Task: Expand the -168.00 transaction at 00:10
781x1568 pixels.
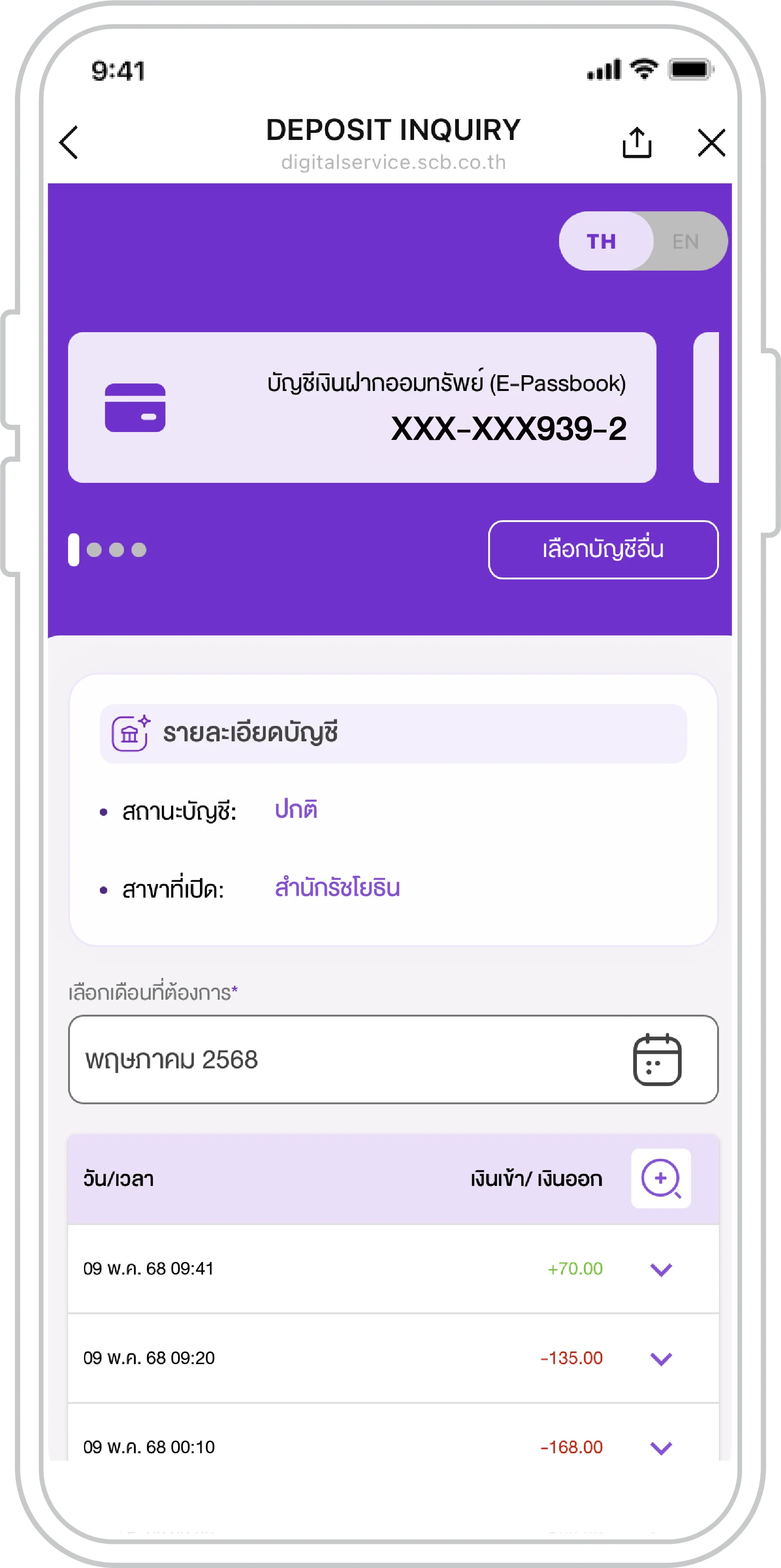Action: pos(661,1448)
